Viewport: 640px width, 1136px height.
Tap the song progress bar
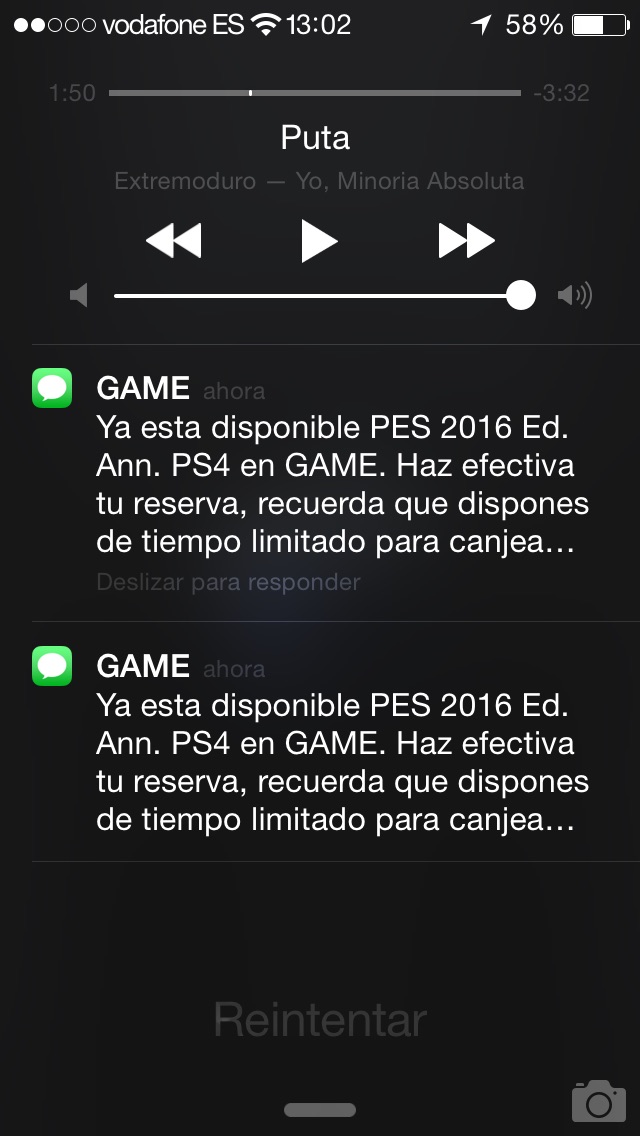tap(315, 93)
